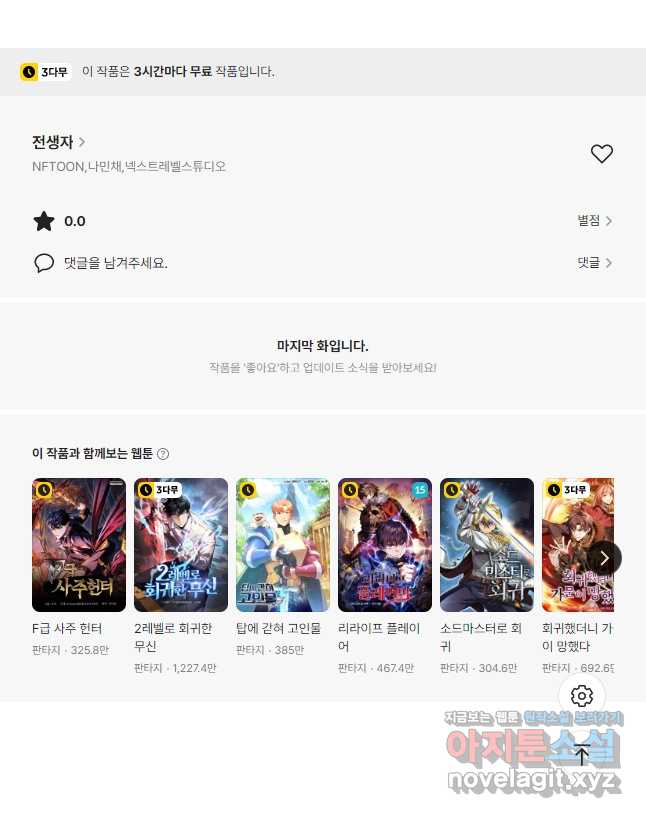Open 2레벨로 회귀한 무신 webtoon
The width and height of the screenshot is (646, 818).
pos(181,545)
